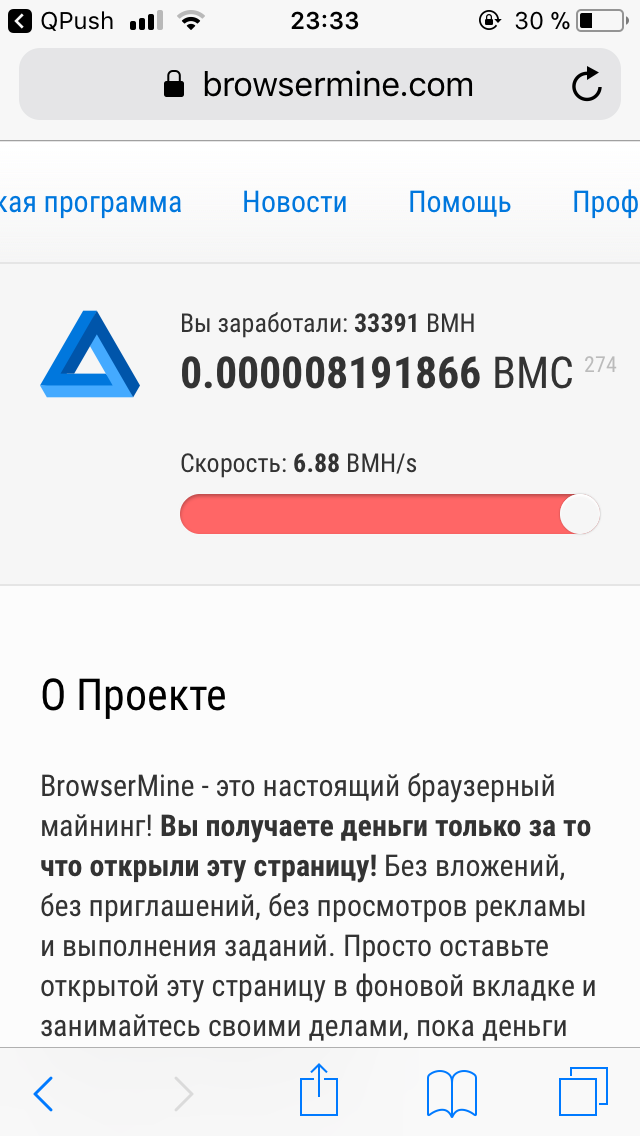Reload the page
640x1136 pixels.
point(586,85)
